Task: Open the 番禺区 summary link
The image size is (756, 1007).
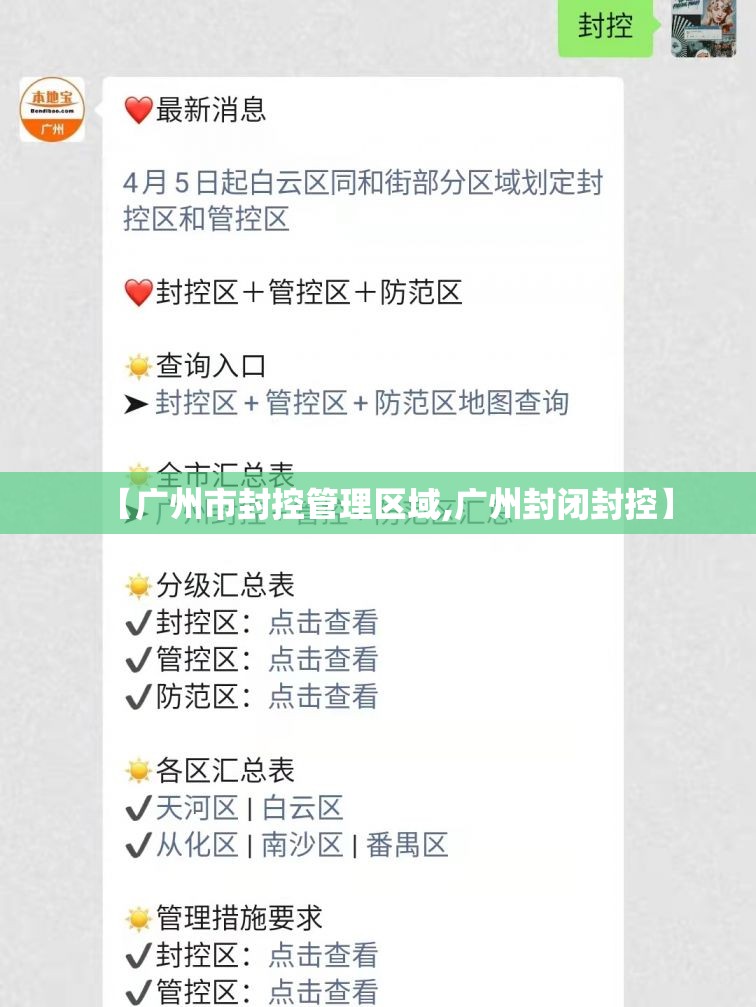Action: pyautogui.click(x=407, y=845)
